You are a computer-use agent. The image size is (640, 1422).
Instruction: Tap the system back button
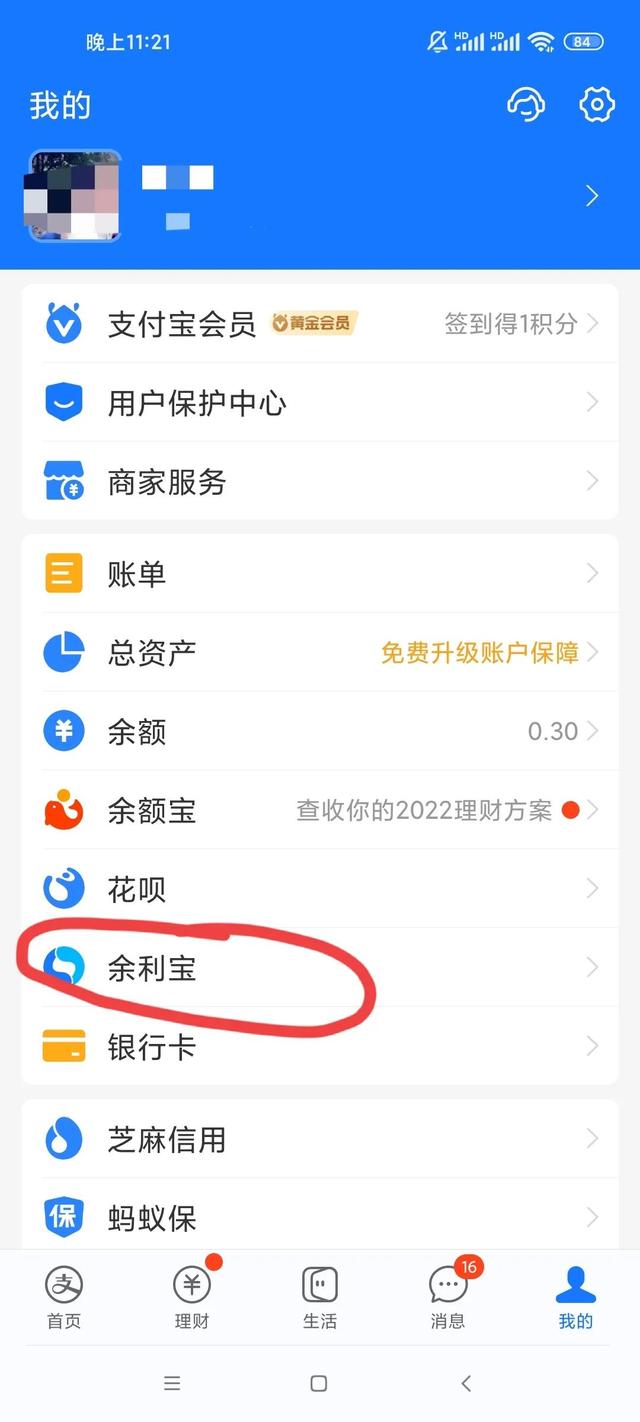[466, 1384]
